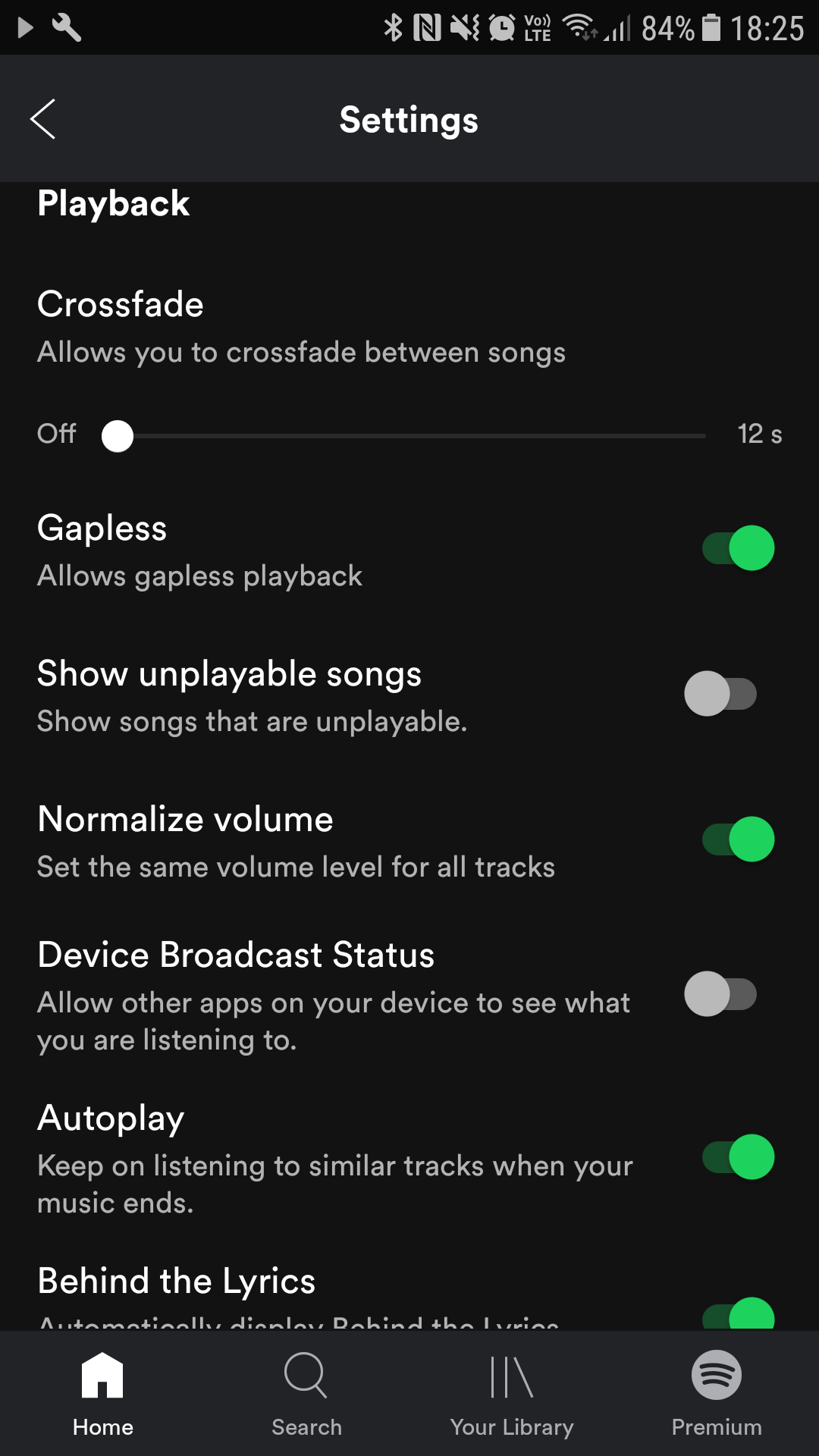
Task: Enable Show unplayable songs
Action: click(x=720, y=694)
